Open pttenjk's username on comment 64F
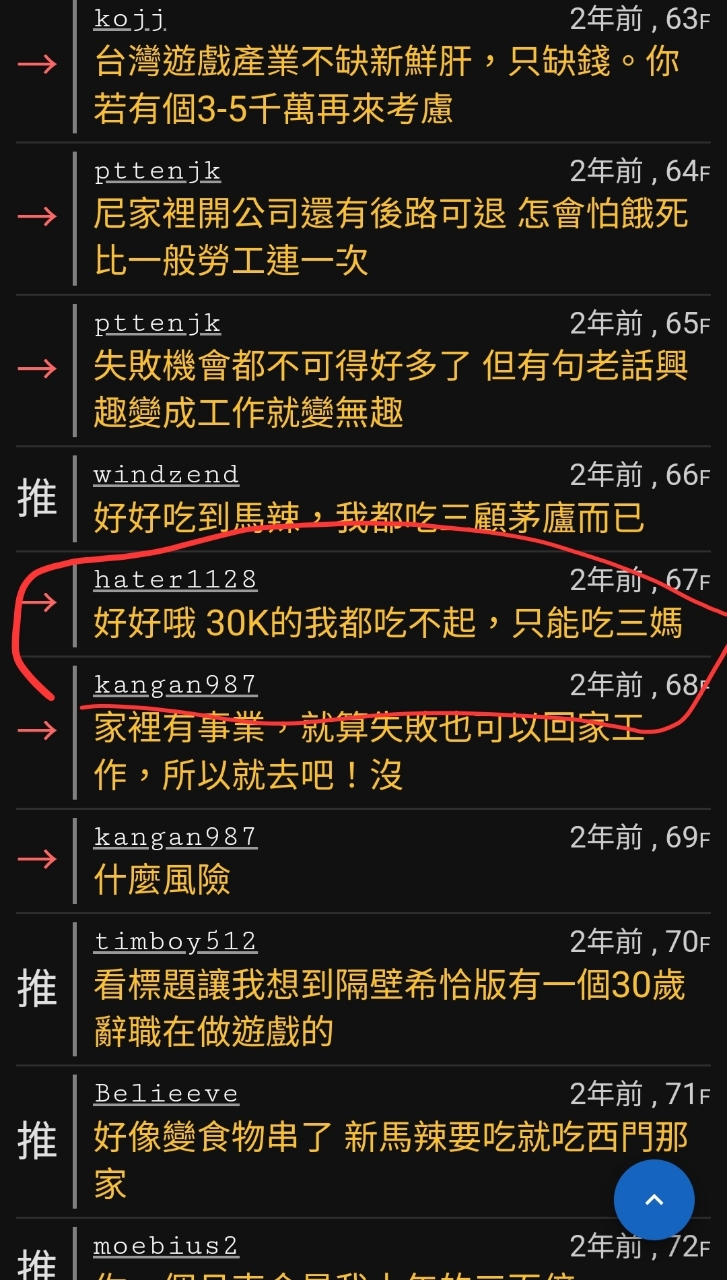This screenshot has height=1280, width=727. (x=157, y=171)
